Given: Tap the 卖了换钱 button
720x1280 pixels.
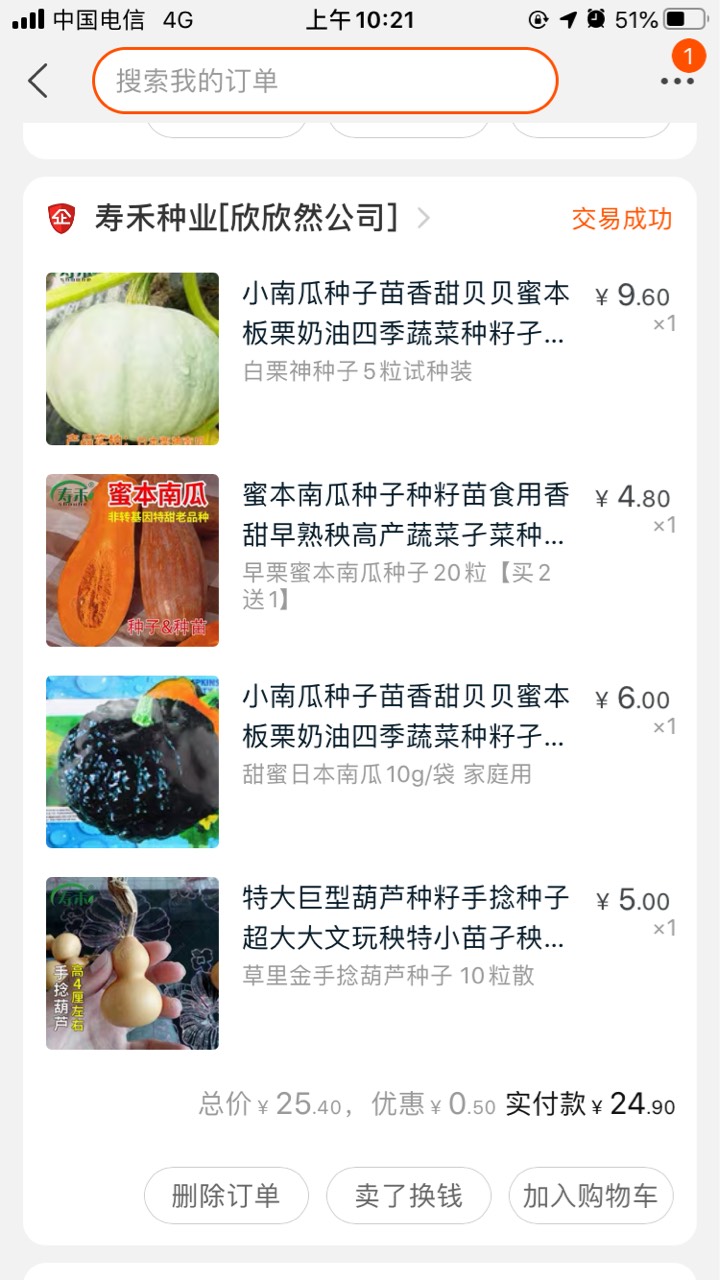Looking at the screenshot, I should tap(409, 1196).
